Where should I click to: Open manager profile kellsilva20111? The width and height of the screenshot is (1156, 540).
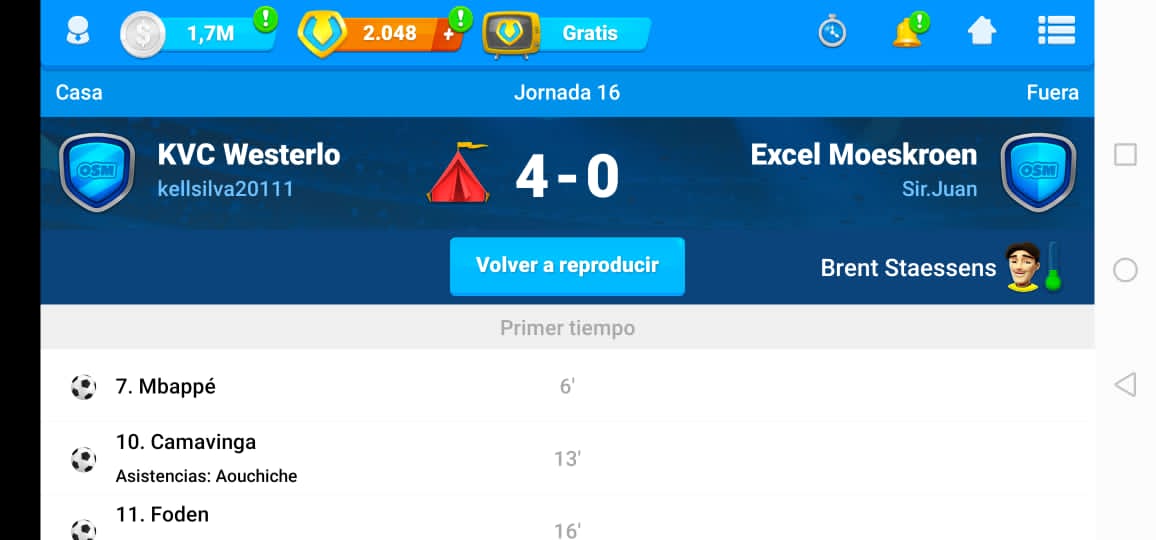[226, 188]
